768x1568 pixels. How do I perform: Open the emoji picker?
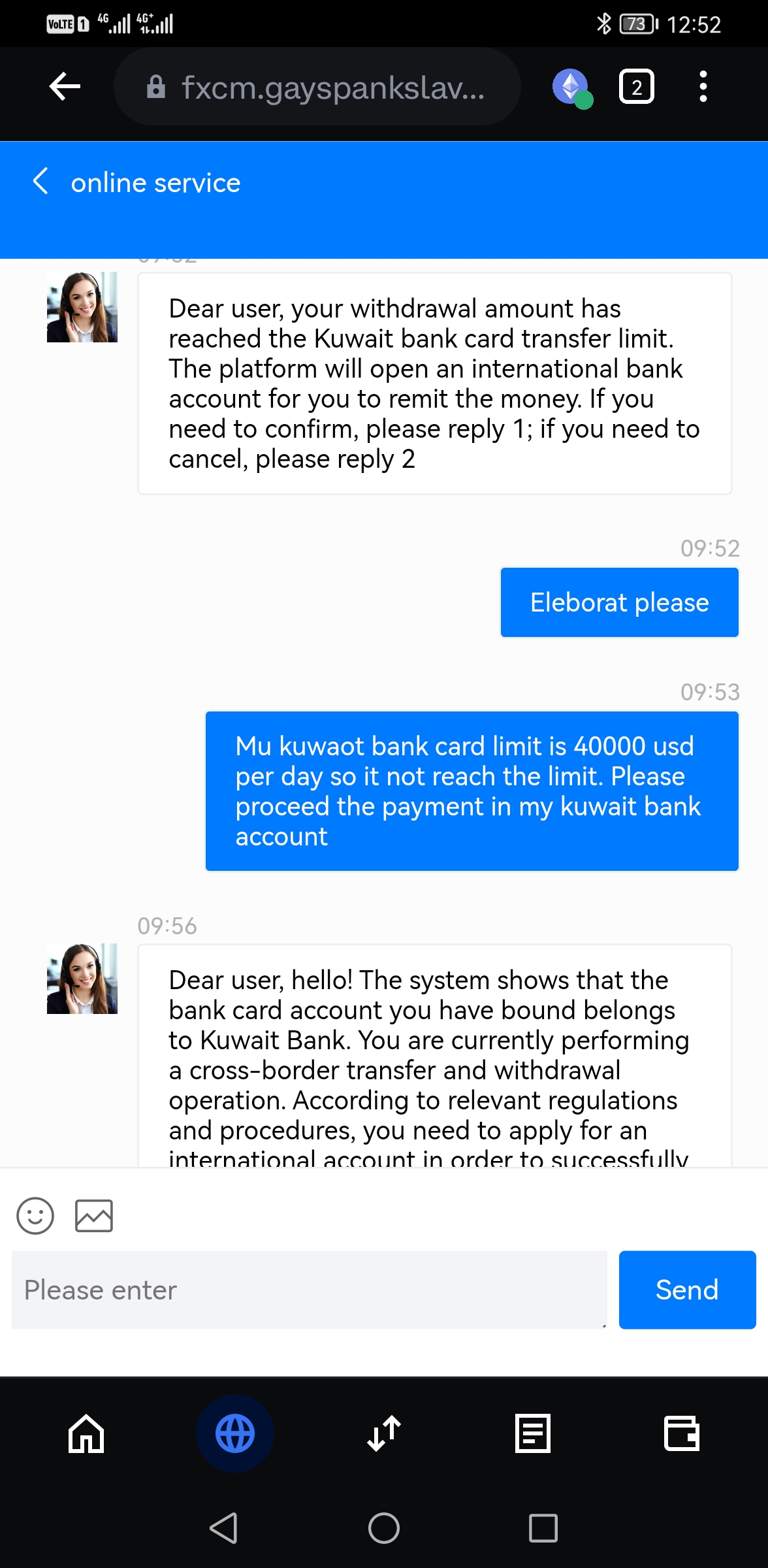35,1216
